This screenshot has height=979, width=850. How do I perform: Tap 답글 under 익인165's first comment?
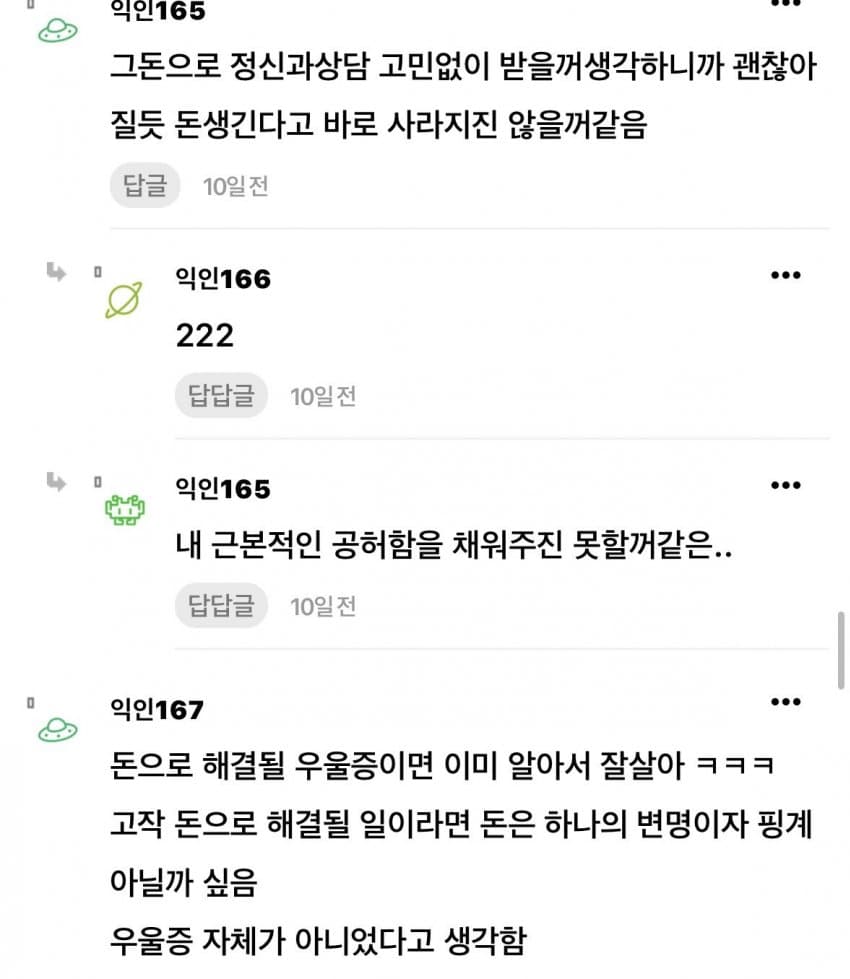[x=145, y=185]
